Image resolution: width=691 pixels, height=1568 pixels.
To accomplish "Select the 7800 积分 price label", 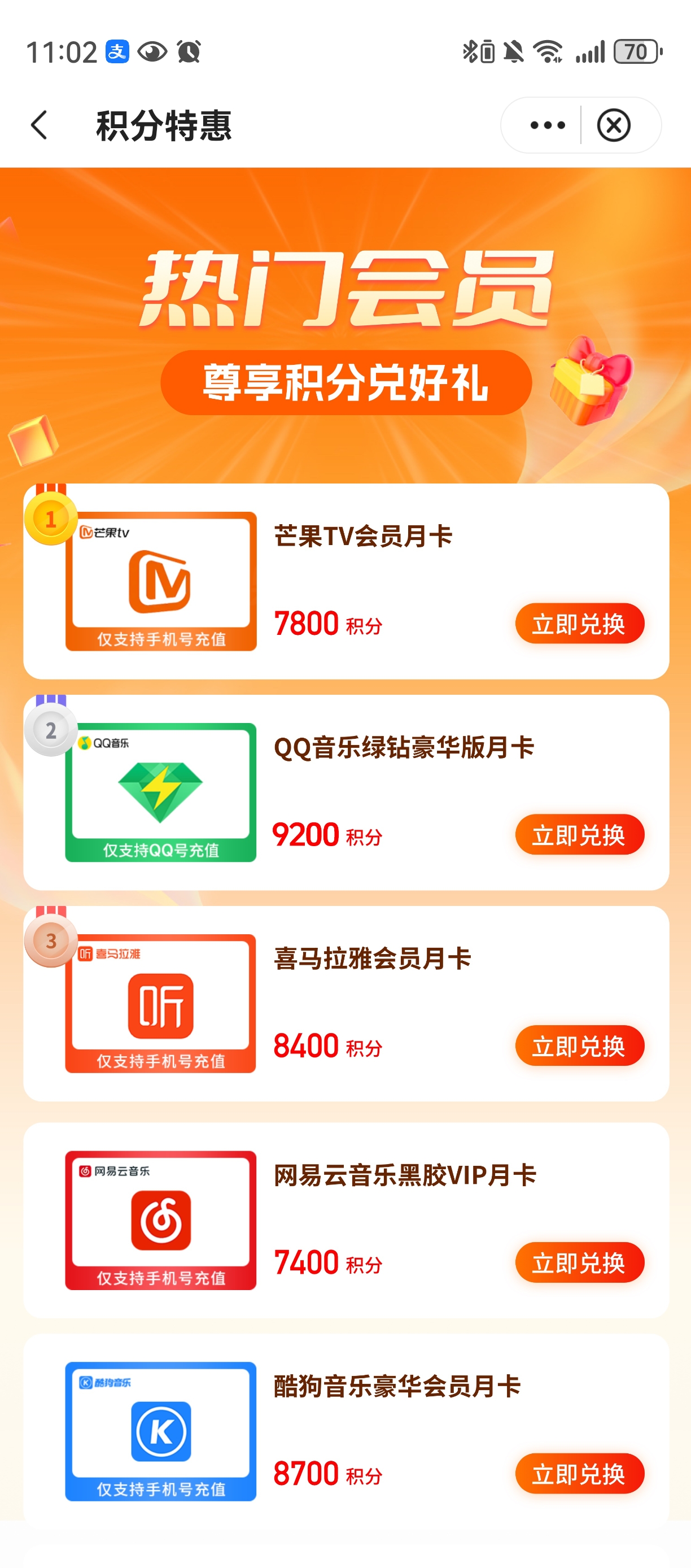I will point(329,624).
